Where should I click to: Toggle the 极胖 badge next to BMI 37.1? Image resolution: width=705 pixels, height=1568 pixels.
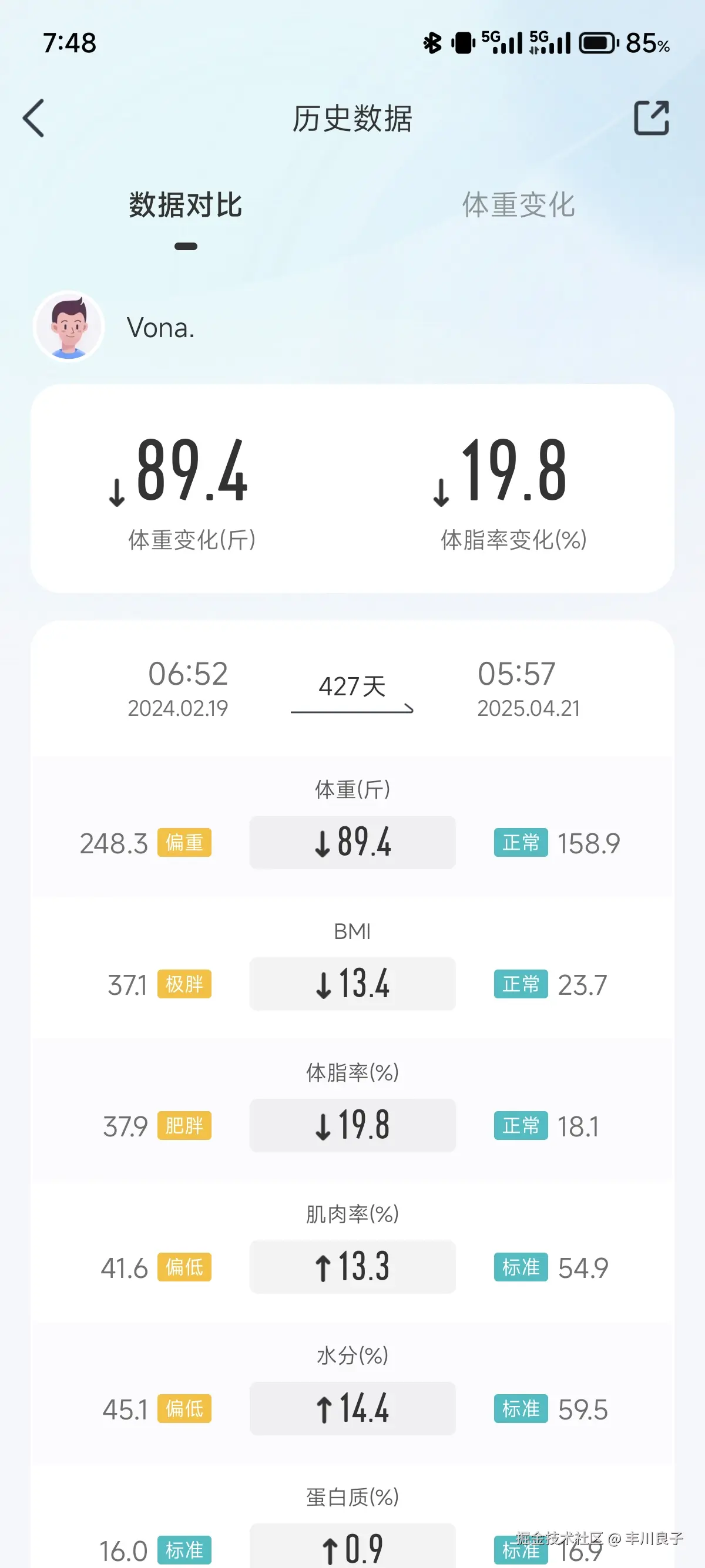pos(184,984)
